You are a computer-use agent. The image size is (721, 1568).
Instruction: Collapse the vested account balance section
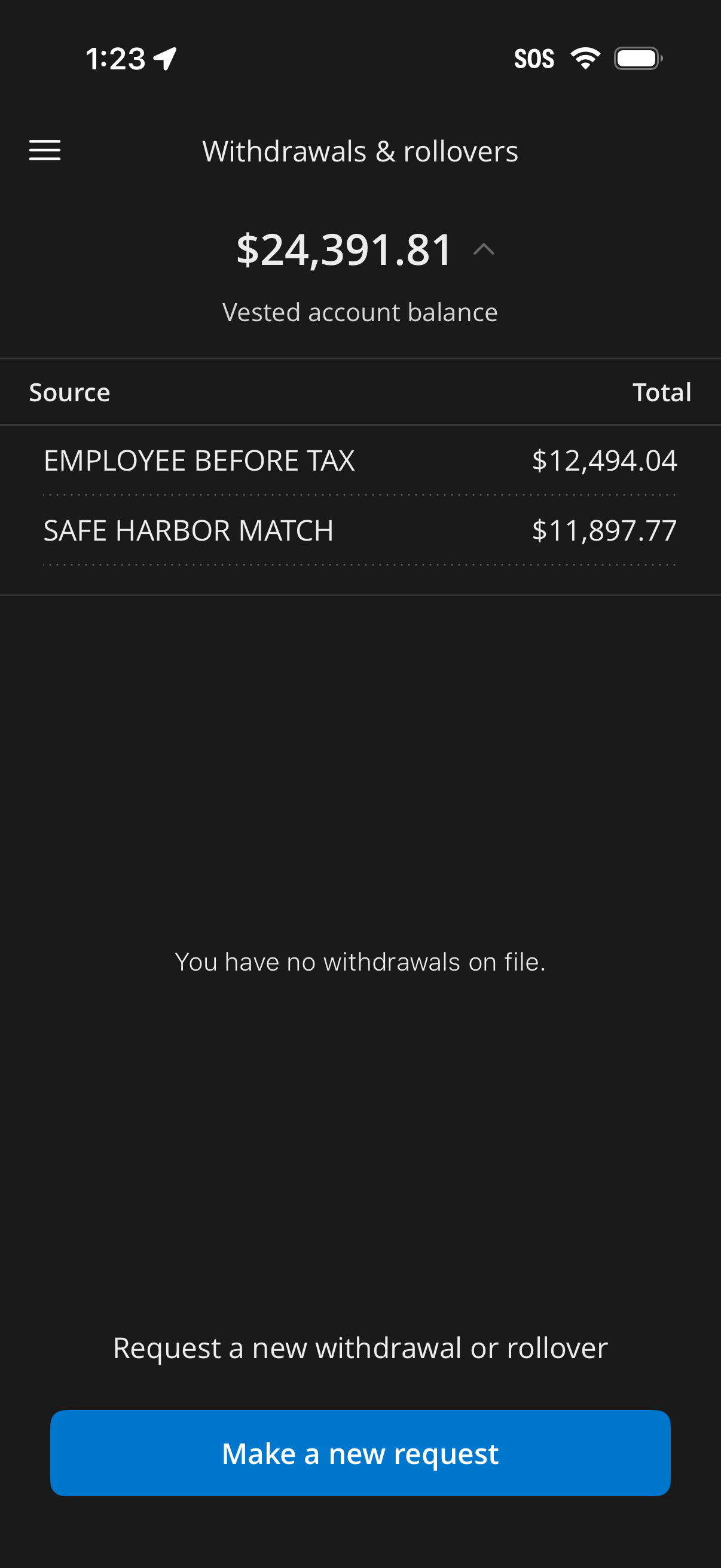point(483,249)
